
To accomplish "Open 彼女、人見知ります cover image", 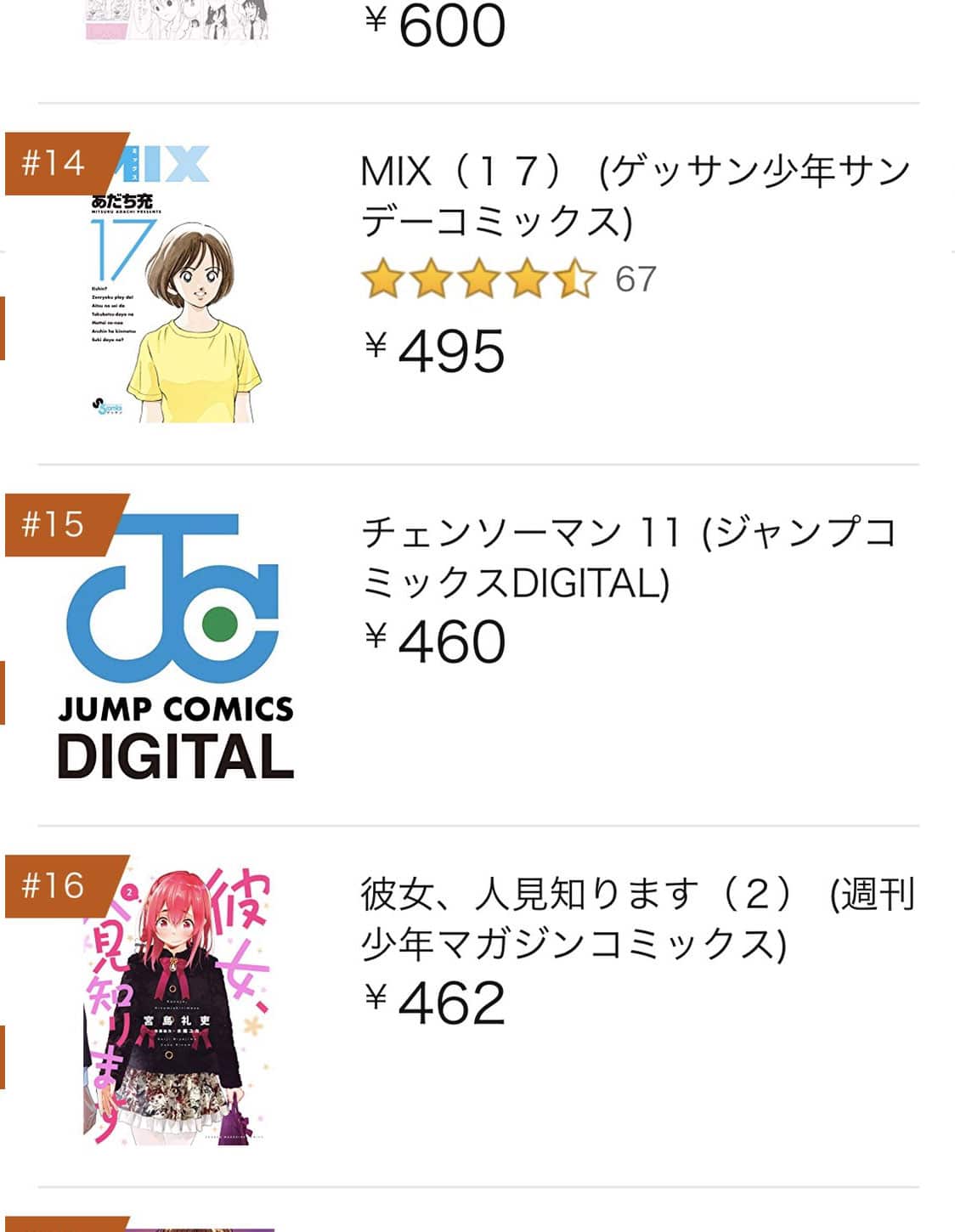I will click(x=177, y=1007).
